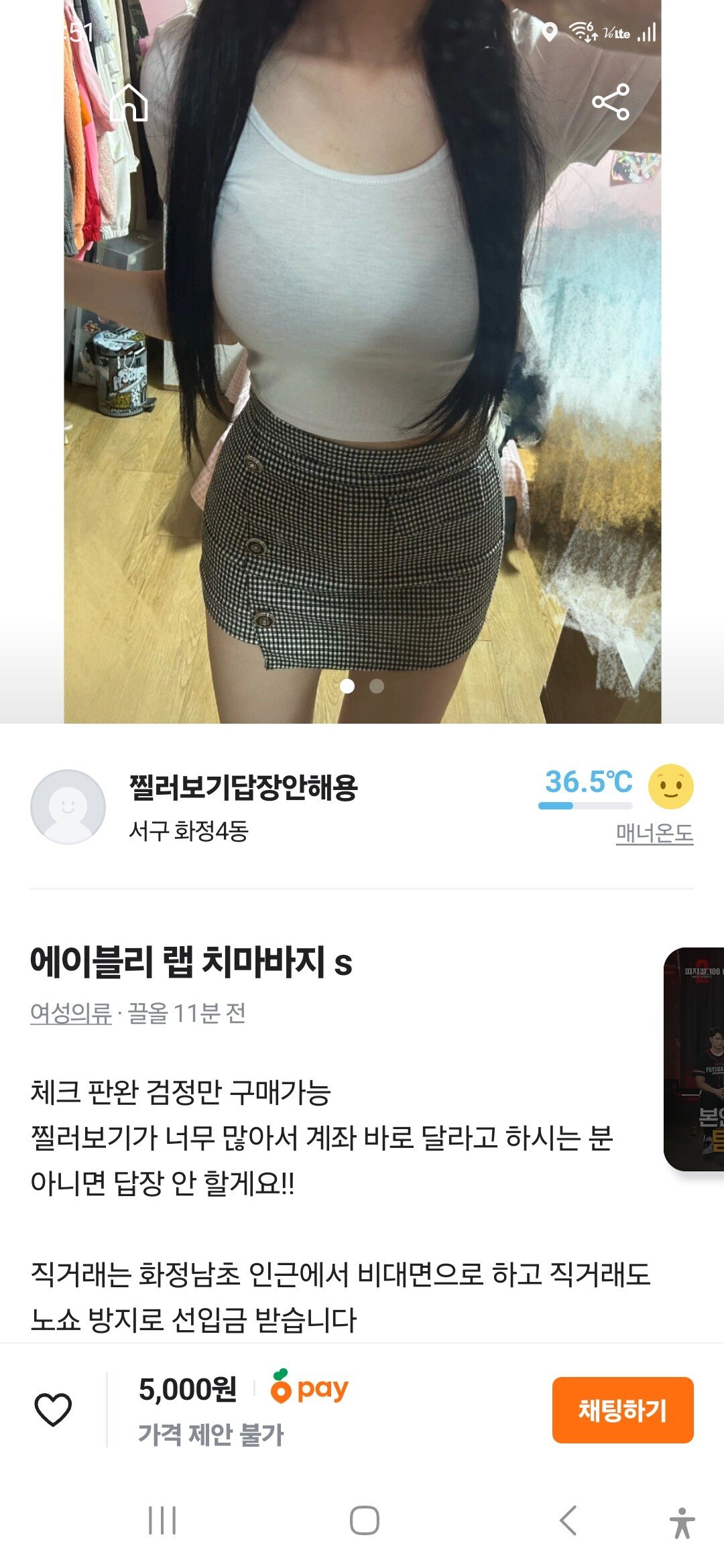Screen dimensions: 724x1568
Task: Jump to the second photo indicator dot
Action: click(x=377, y=686)
